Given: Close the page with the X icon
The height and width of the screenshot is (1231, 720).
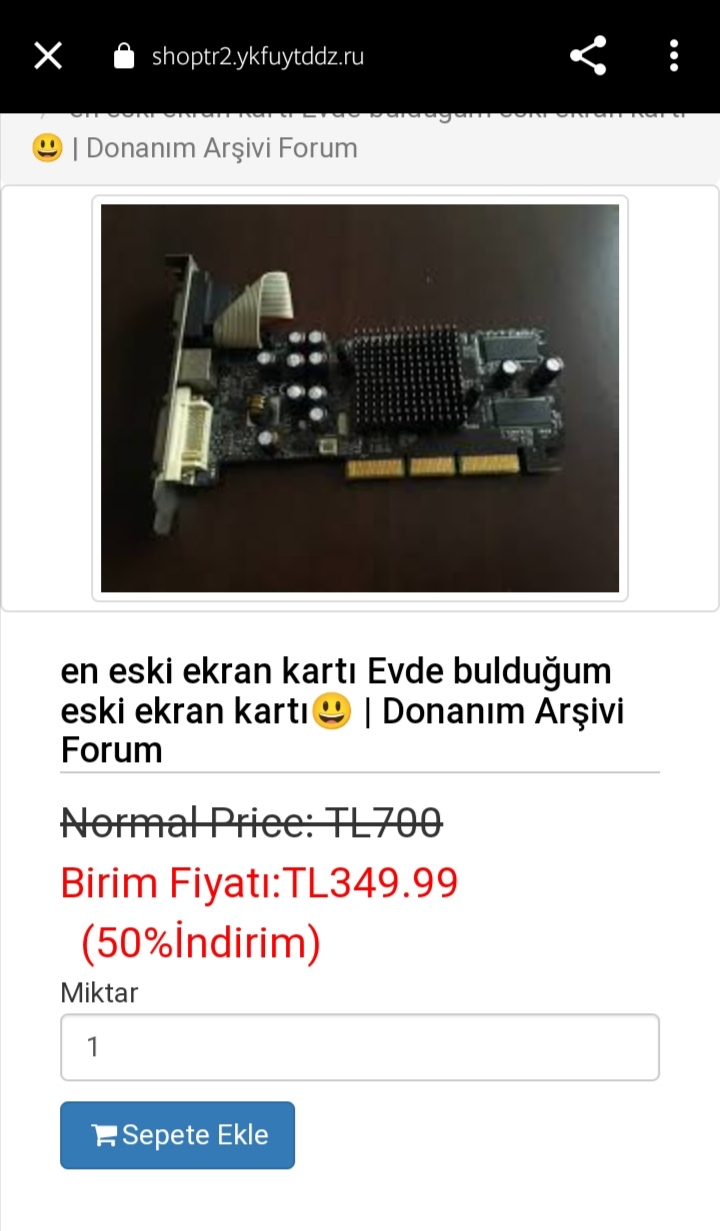Looking at the screenshot, I should coord(47,55).
